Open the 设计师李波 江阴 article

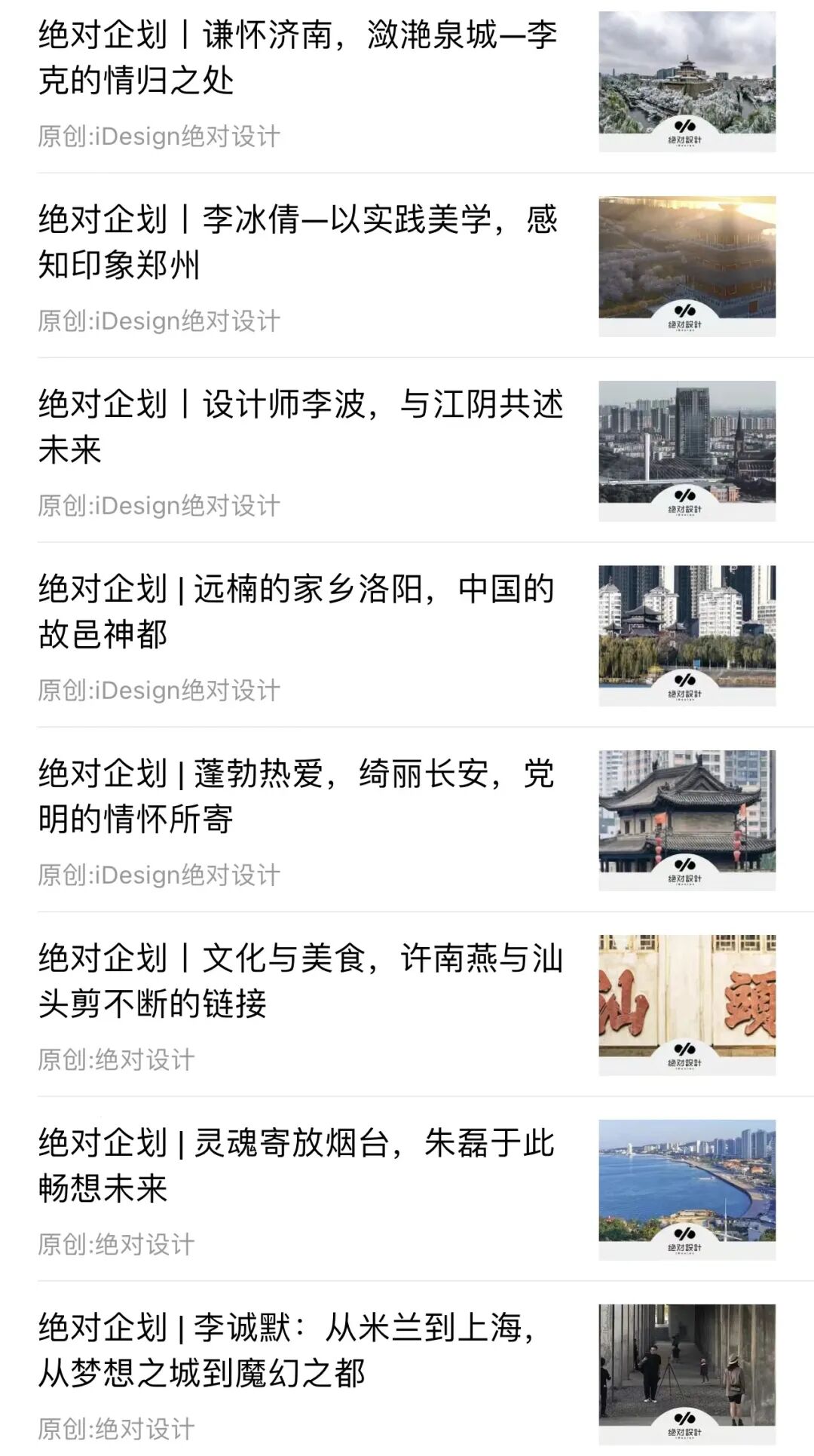coord(300,427)
